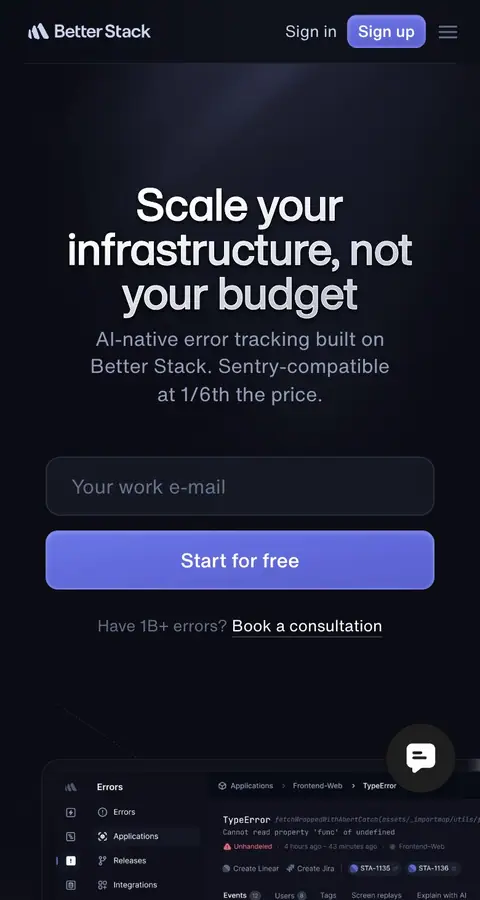The image size is (480, 900).
Task: Focus the work e-mail field
Action: tap(240, 486)
